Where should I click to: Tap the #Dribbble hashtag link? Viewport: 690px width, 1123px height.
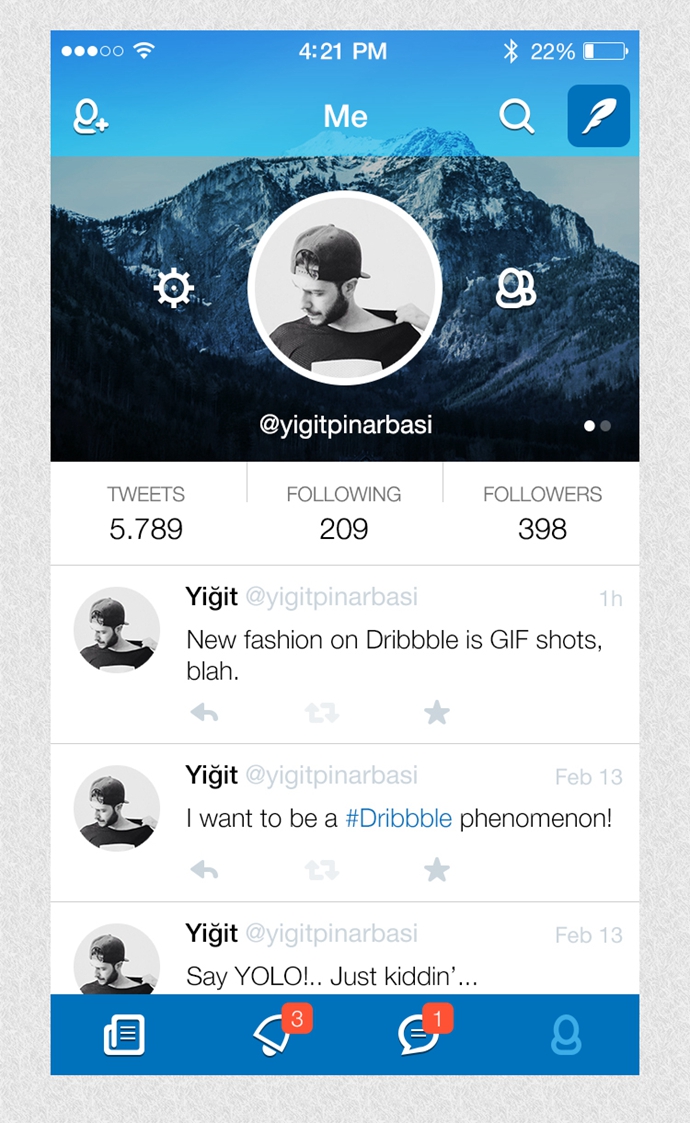point(398,819)
